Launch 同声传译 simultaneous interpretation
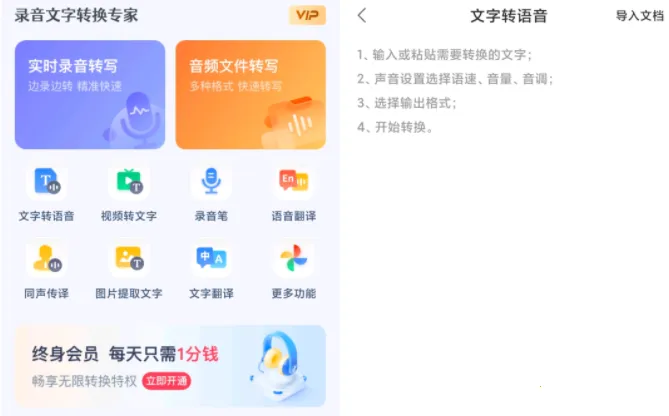 click(46, 269)
